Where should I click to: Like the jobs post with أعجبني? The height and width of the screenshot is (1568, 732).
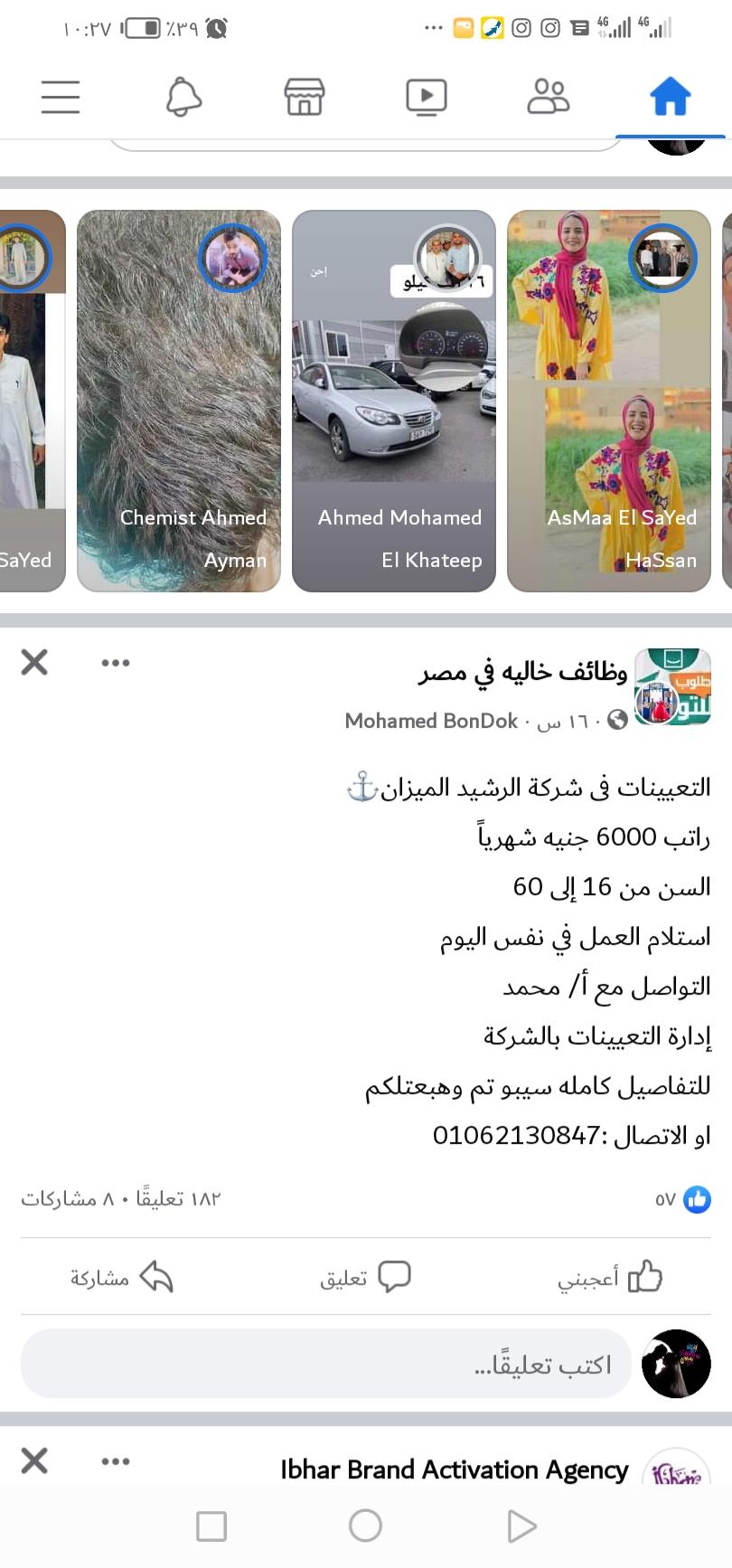tap(610, 1277)
